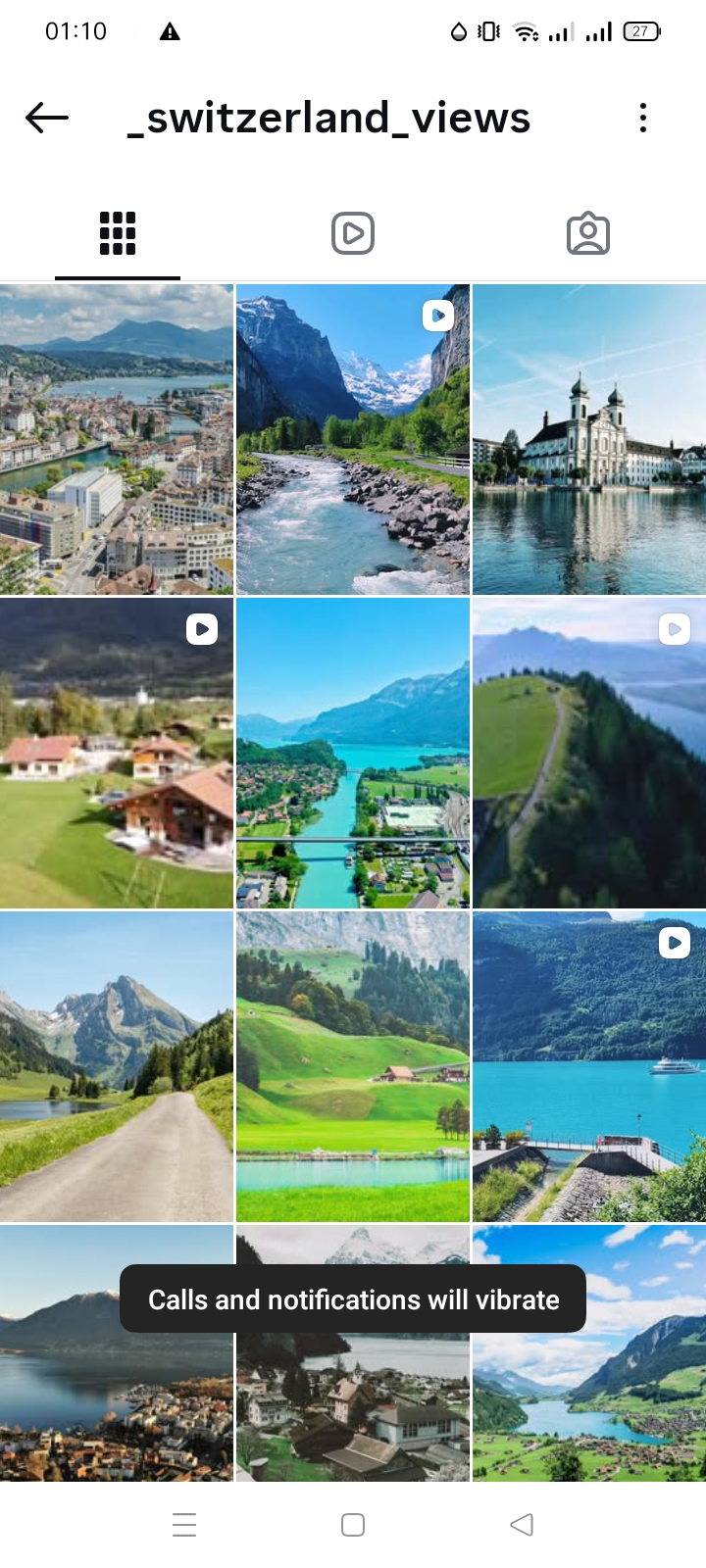Open the Reels tab icon
Viewport: 706px width, 1568px height.
tap(352, 233)
